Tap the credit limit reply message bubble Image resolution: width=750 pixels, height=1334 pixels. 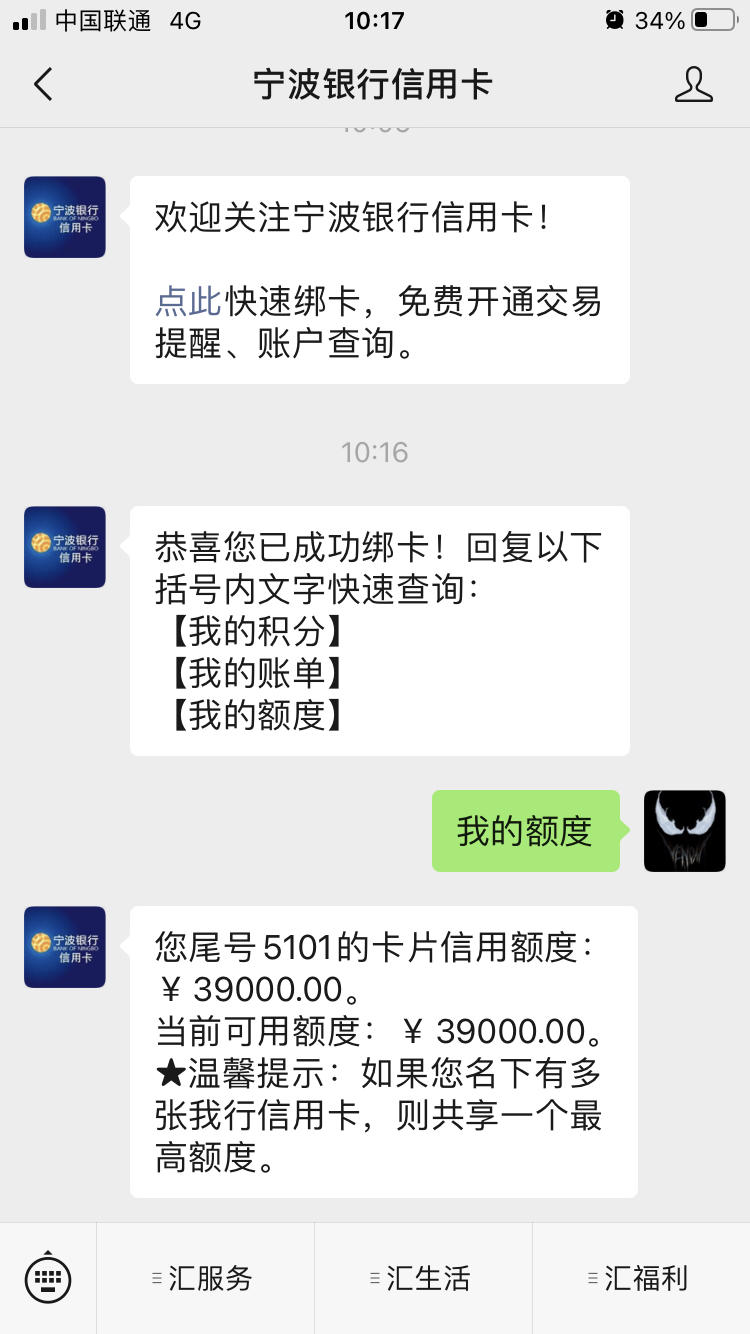pyautogui.click(x=383, y=1048)
